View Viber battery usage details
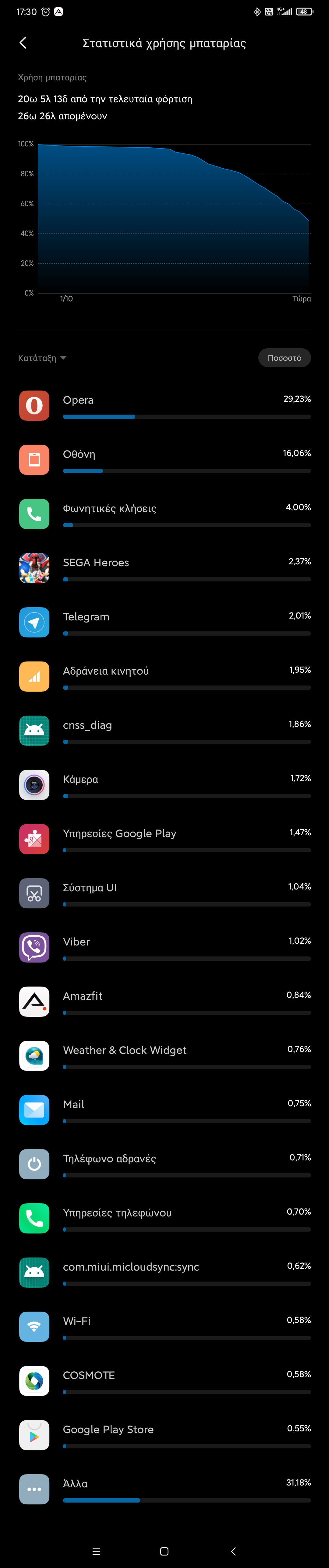The image size is (329, 1568). tap(164, 948)
